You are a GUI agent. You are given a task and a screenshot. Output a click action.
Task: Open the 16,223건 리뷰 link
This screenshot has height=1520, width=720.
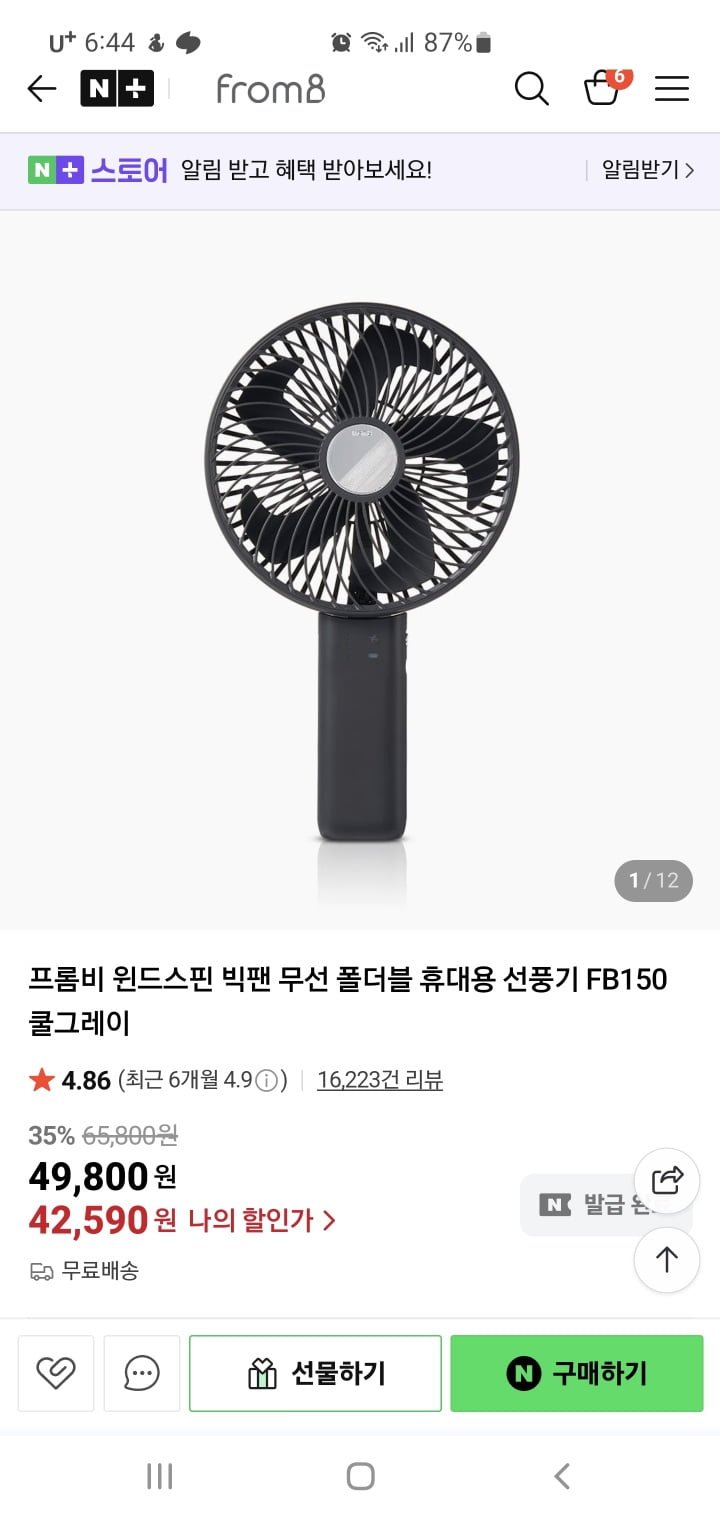(x=380, y=1080)
